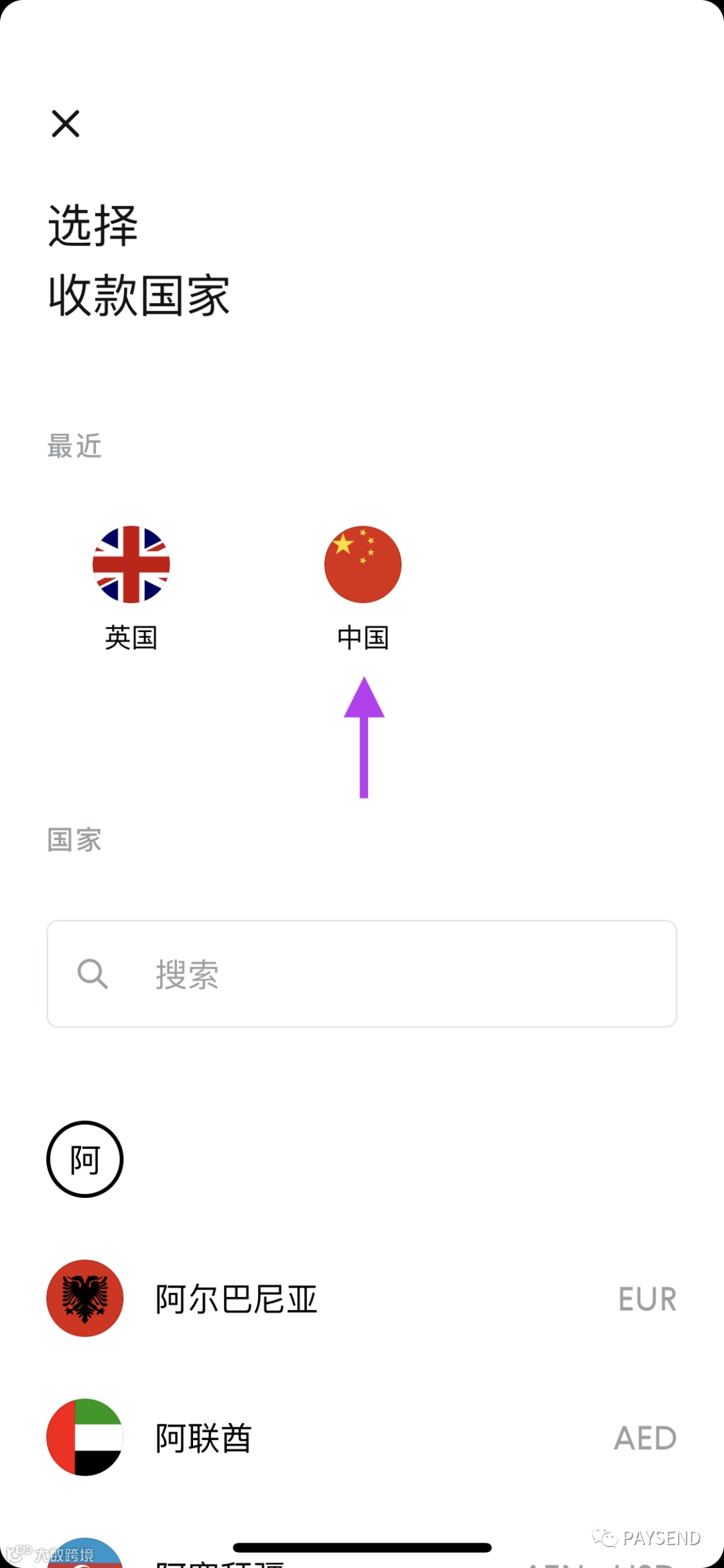Click the AED currency label for UAE

click(x=645, y=1437)
